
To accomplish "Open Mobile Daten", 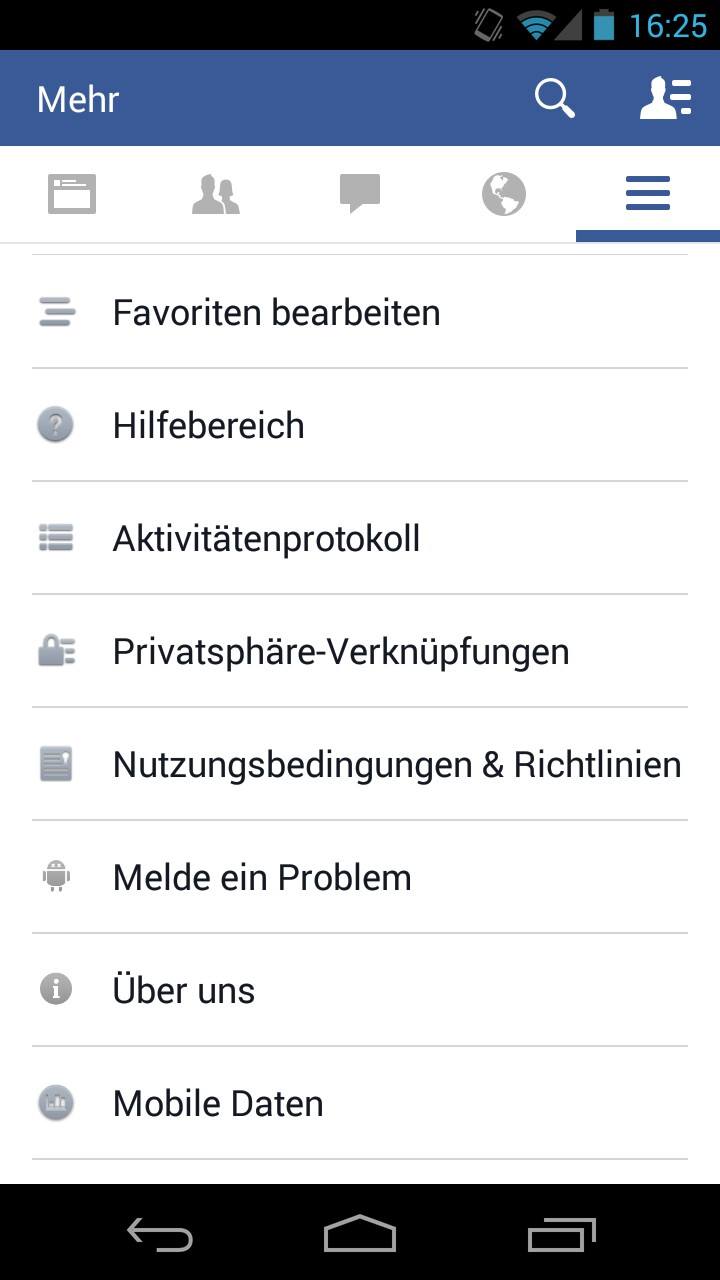I will click(x=360, y=1103).
